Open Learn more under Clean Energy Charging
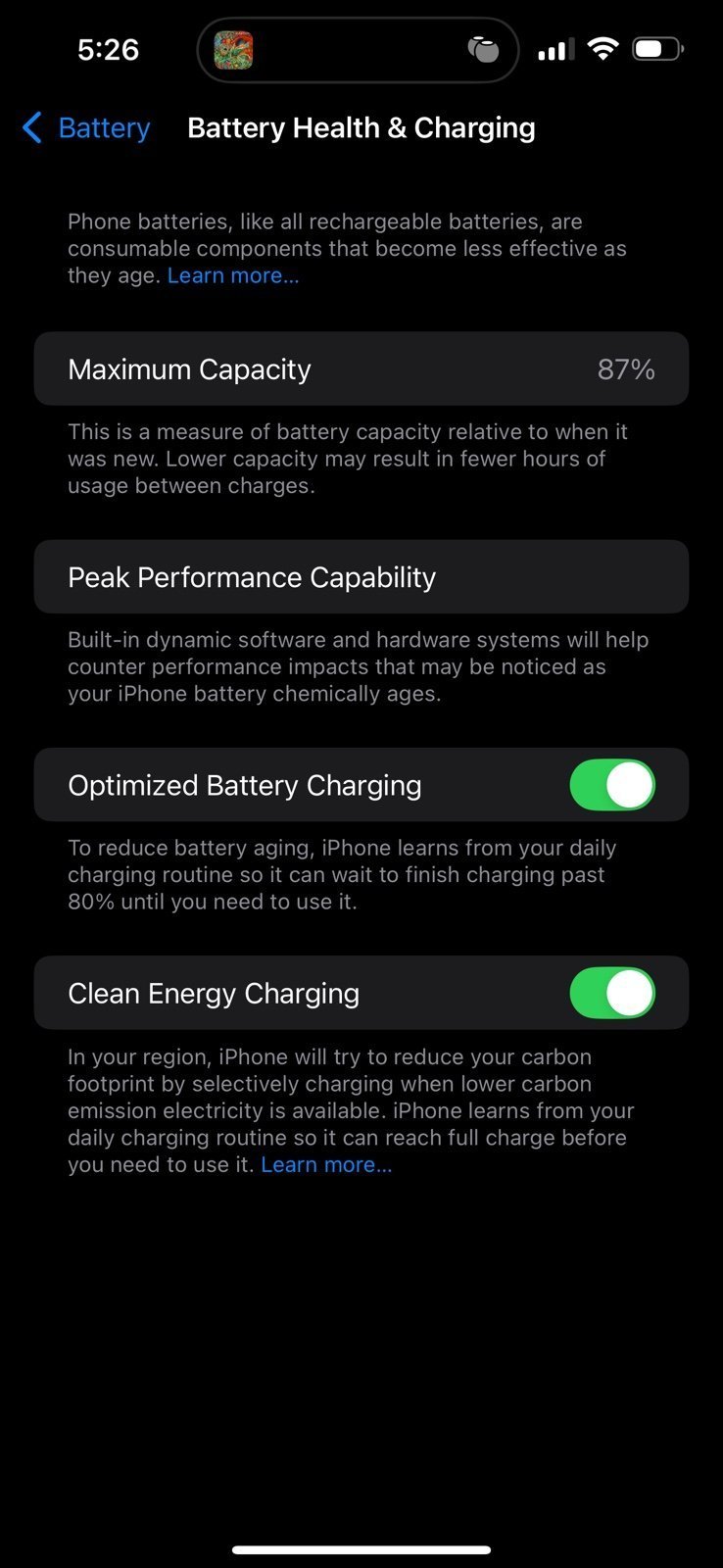723x1568 pixels. [326, 1165]
